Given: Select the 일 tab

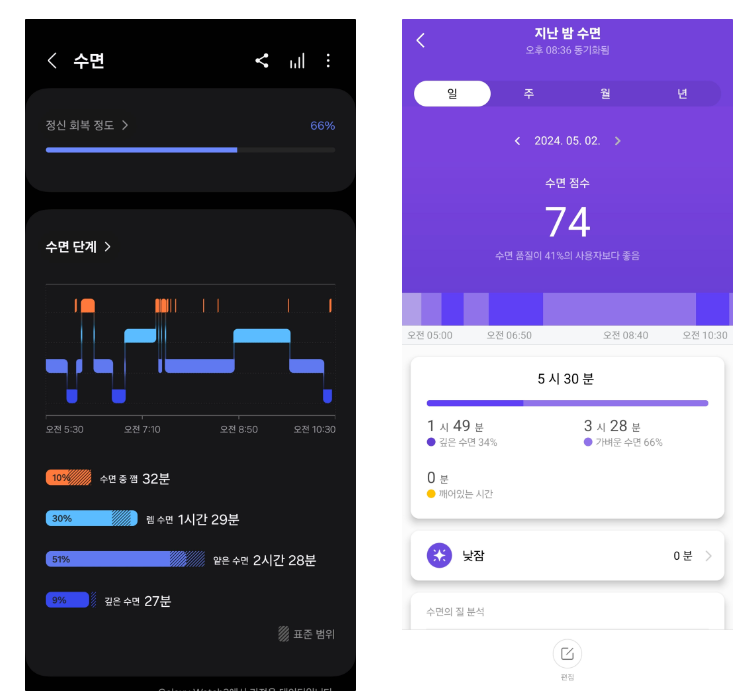Looking at the screenshot, I should (452, 93).
